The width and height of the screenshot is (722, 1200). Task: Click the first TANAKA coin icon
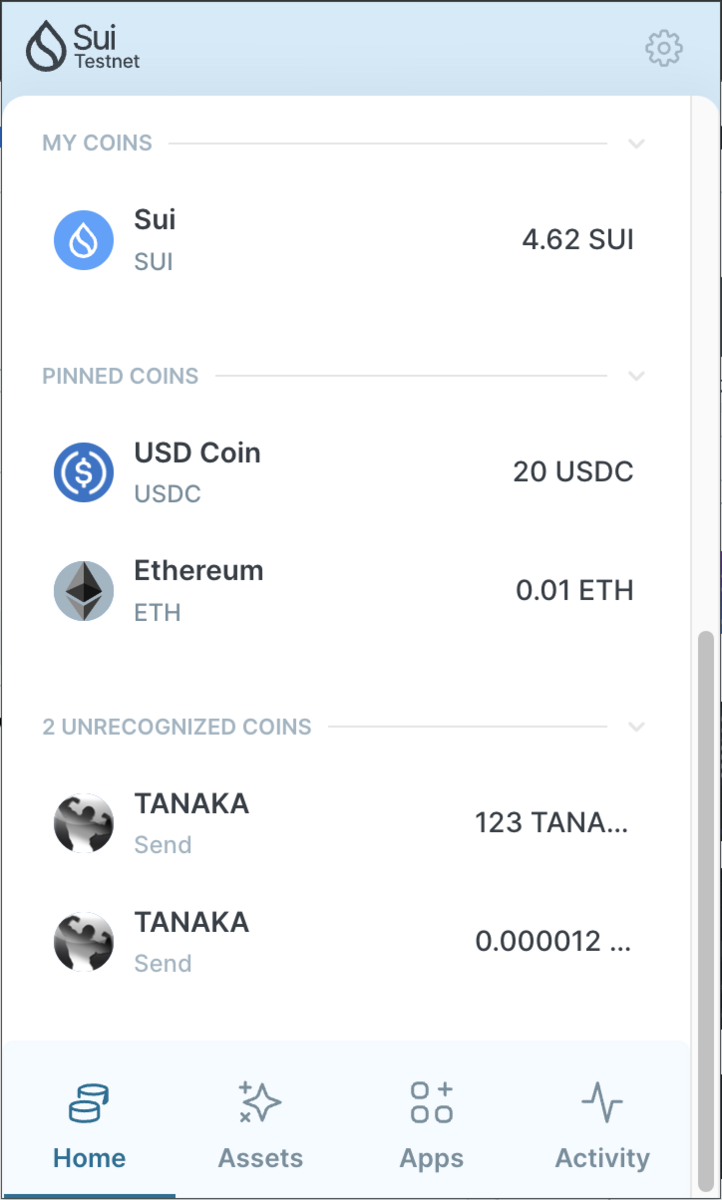pyautogui.click(x=83, y=823)
